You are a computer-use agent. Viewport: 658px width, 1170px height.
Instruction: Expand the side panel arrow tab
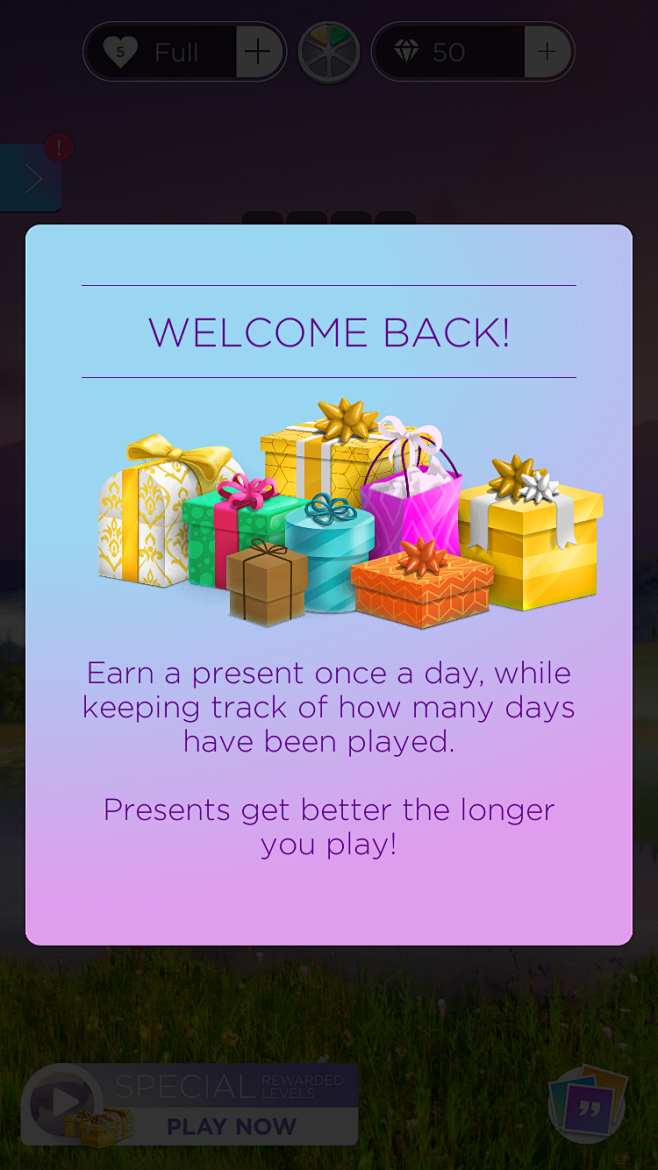[x=31, y=178]
